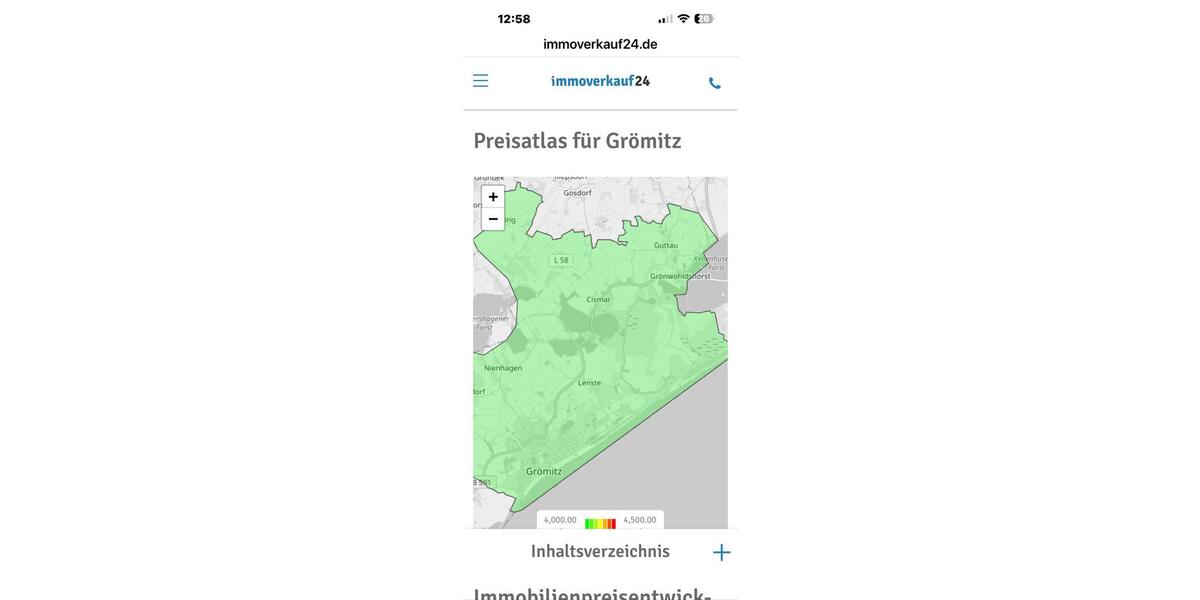Tap the immoverkauf24.de address bar
This screenshot has height=600, width=1200.
pyautogui.click(x=600, y=44)
